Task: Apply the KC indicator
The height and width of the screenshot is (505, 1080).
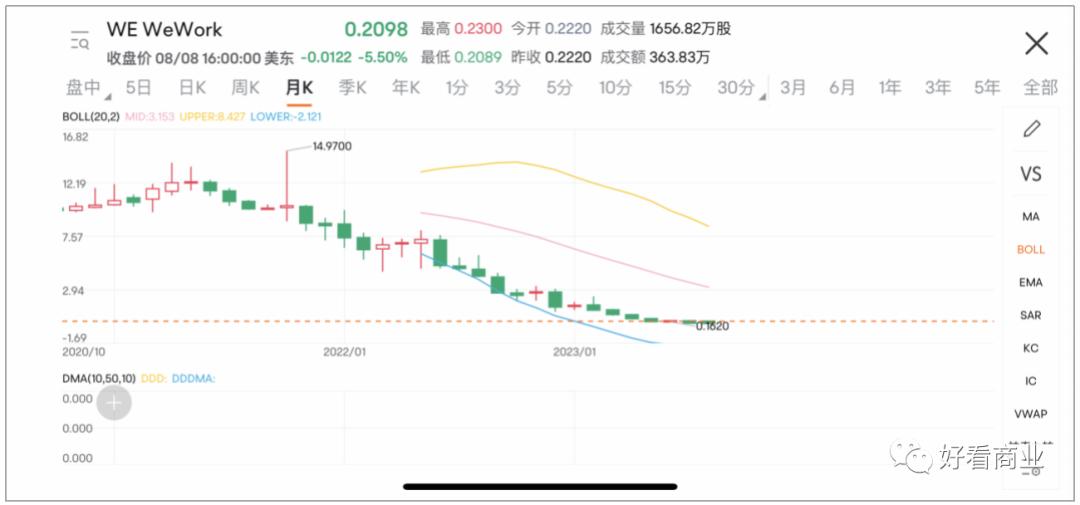Action: (x=1031, y=348)
